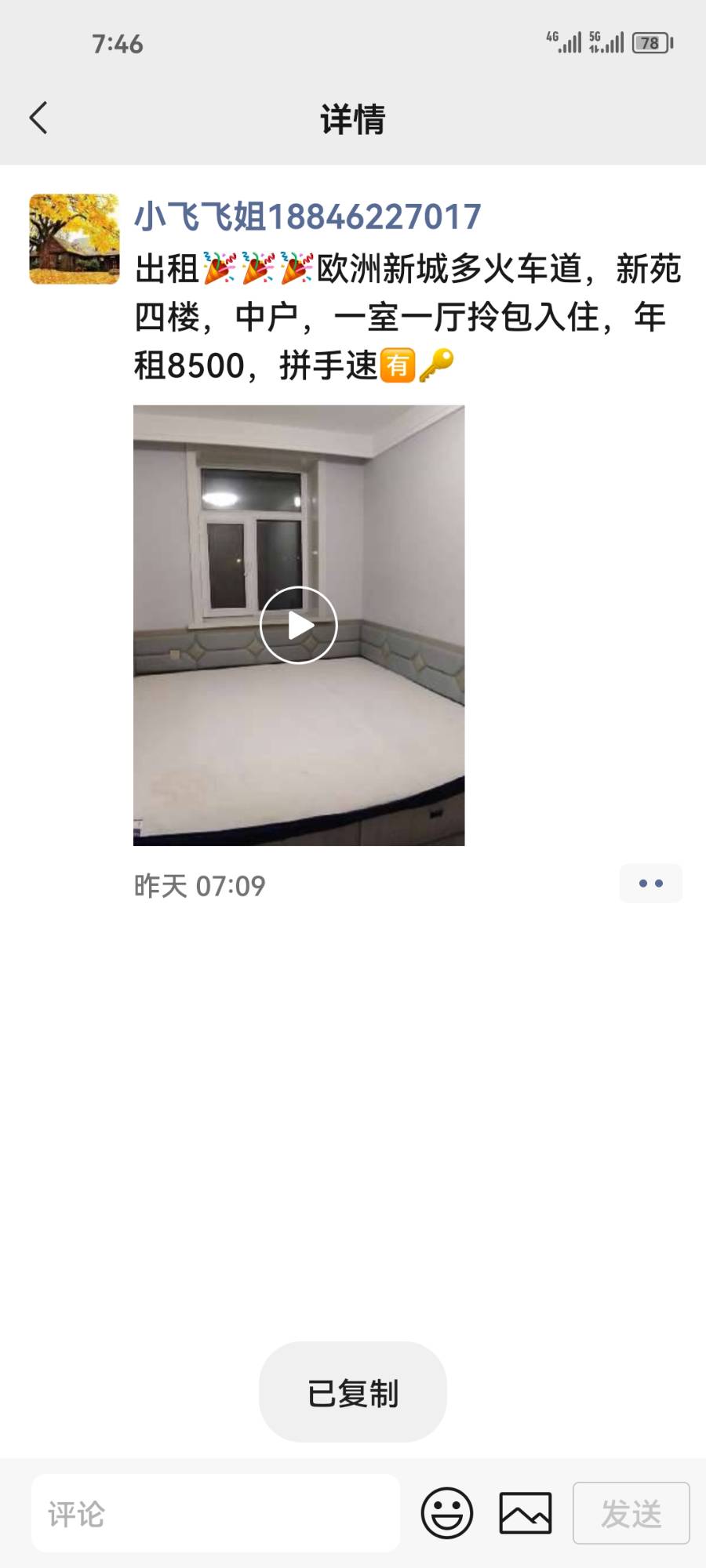Image resolution: width=706 pixels, height=1568 pixels.
Task: Open profile via name 小飞飞姐18846227017
Action: [307, 216]
